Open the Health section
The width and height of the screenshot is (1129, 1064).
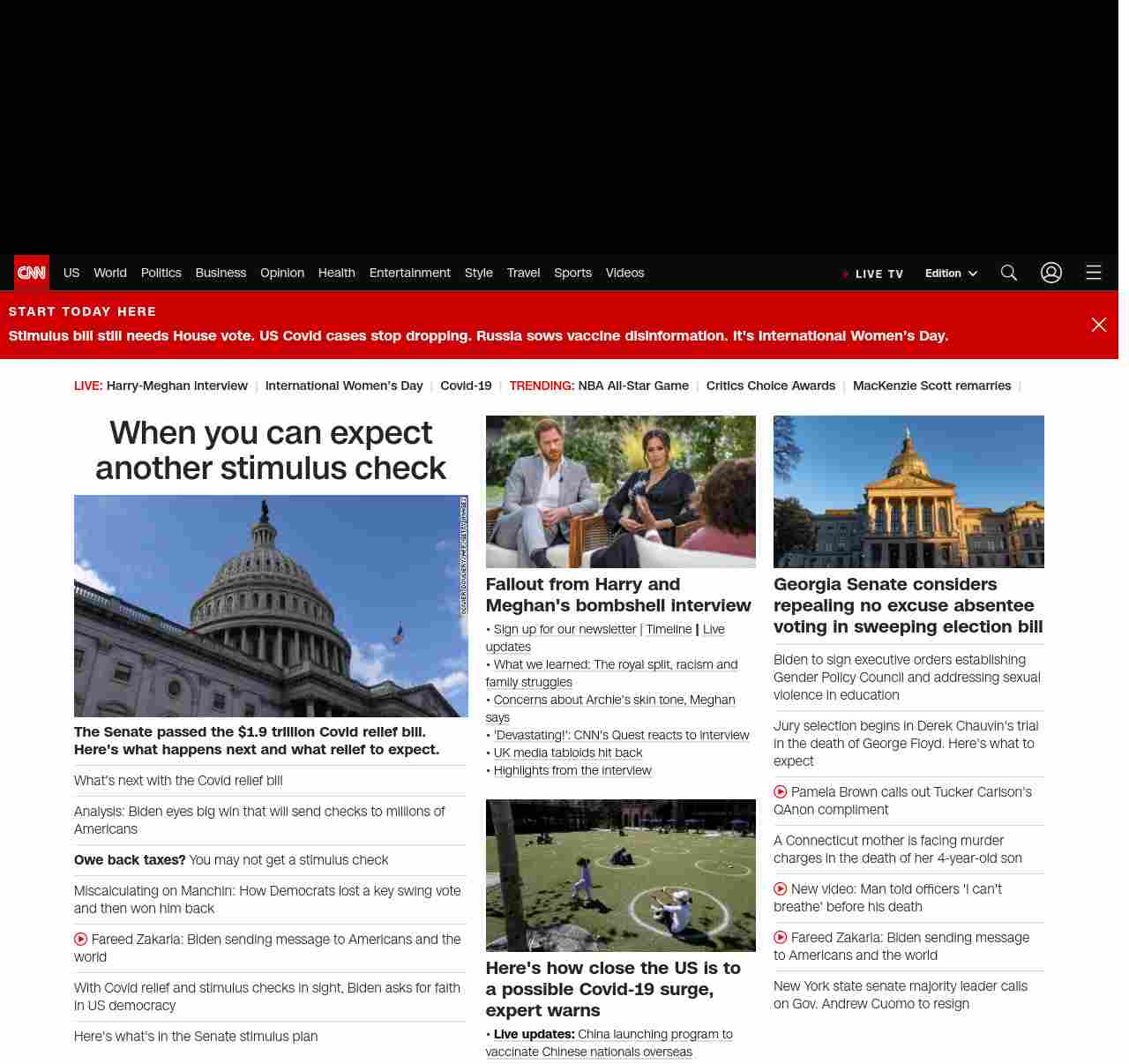click(x=336, y=273)
